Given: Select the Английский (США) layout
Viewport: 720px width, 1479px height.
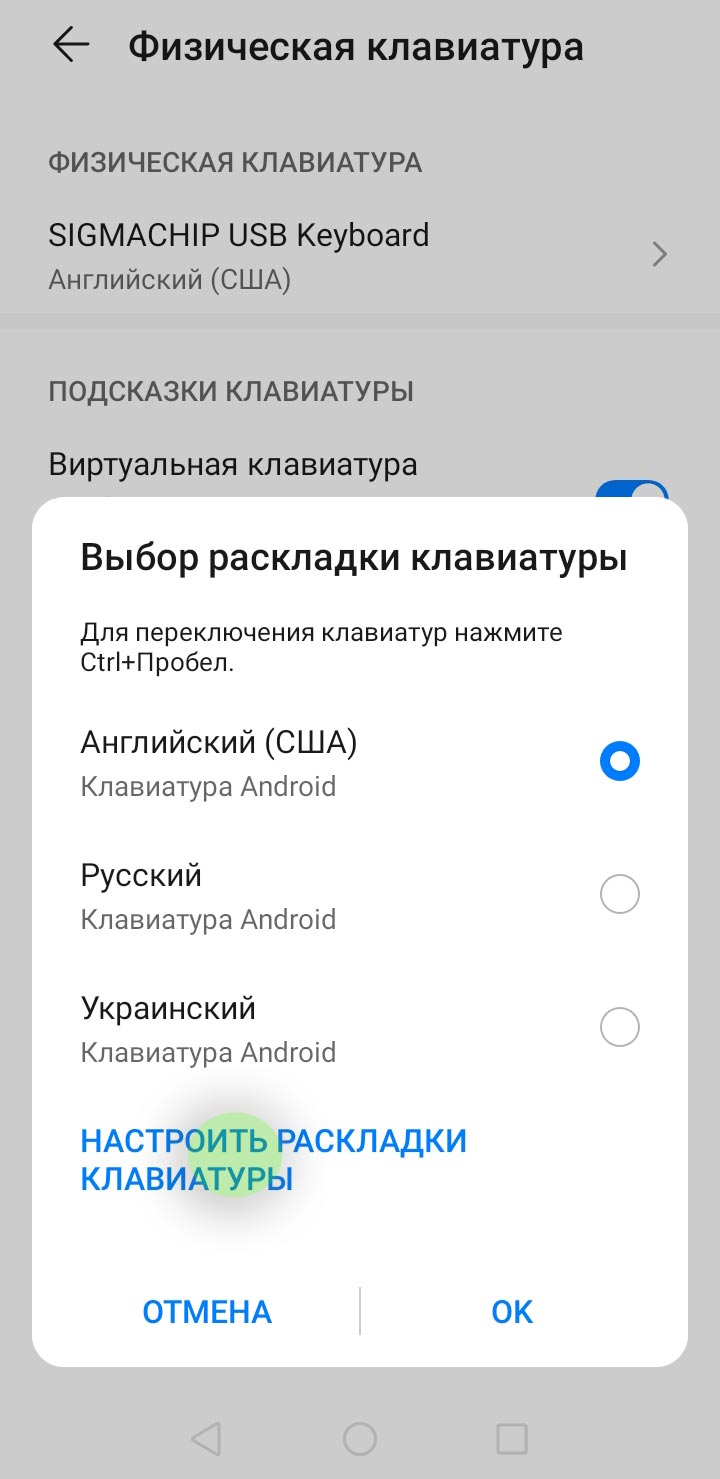Looking at the screenshot, I should pyautogui.click(x=360, y=763).
